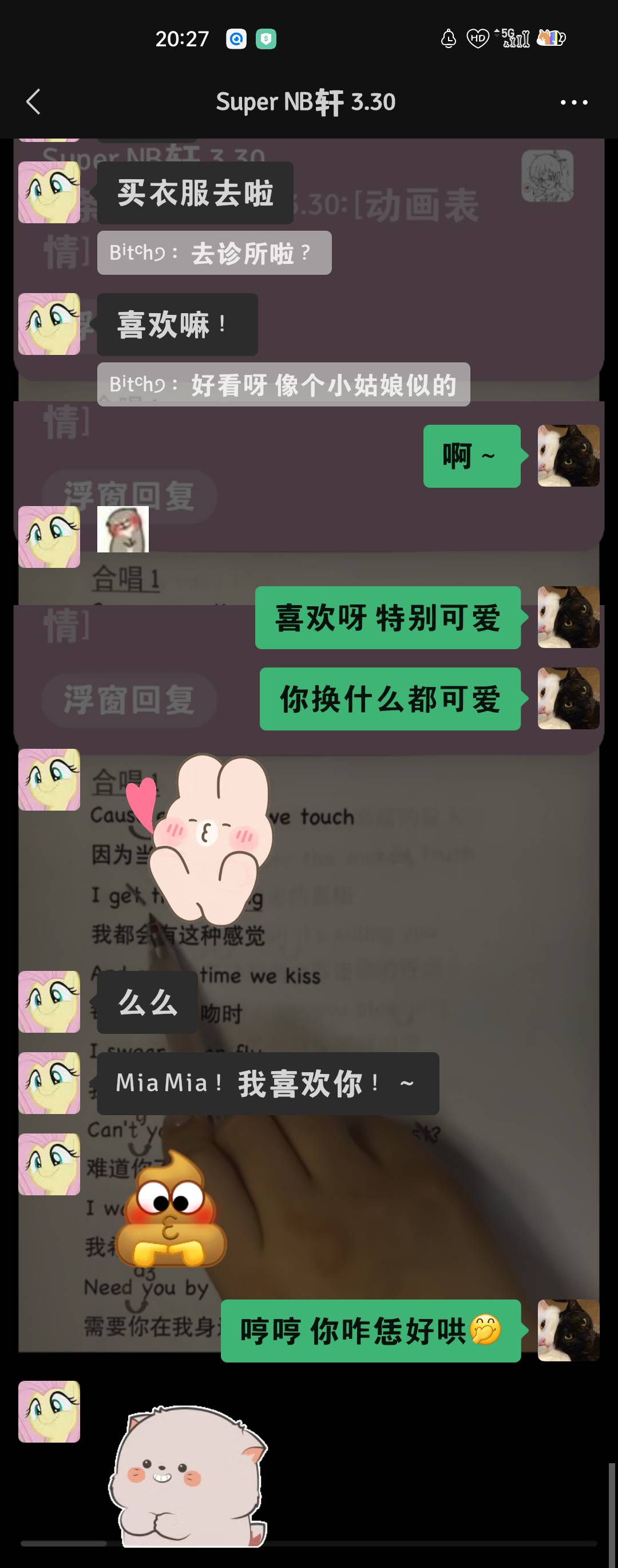View the pink bunny heart sticker
618x1568 pixels.
(x=204, y=838)
